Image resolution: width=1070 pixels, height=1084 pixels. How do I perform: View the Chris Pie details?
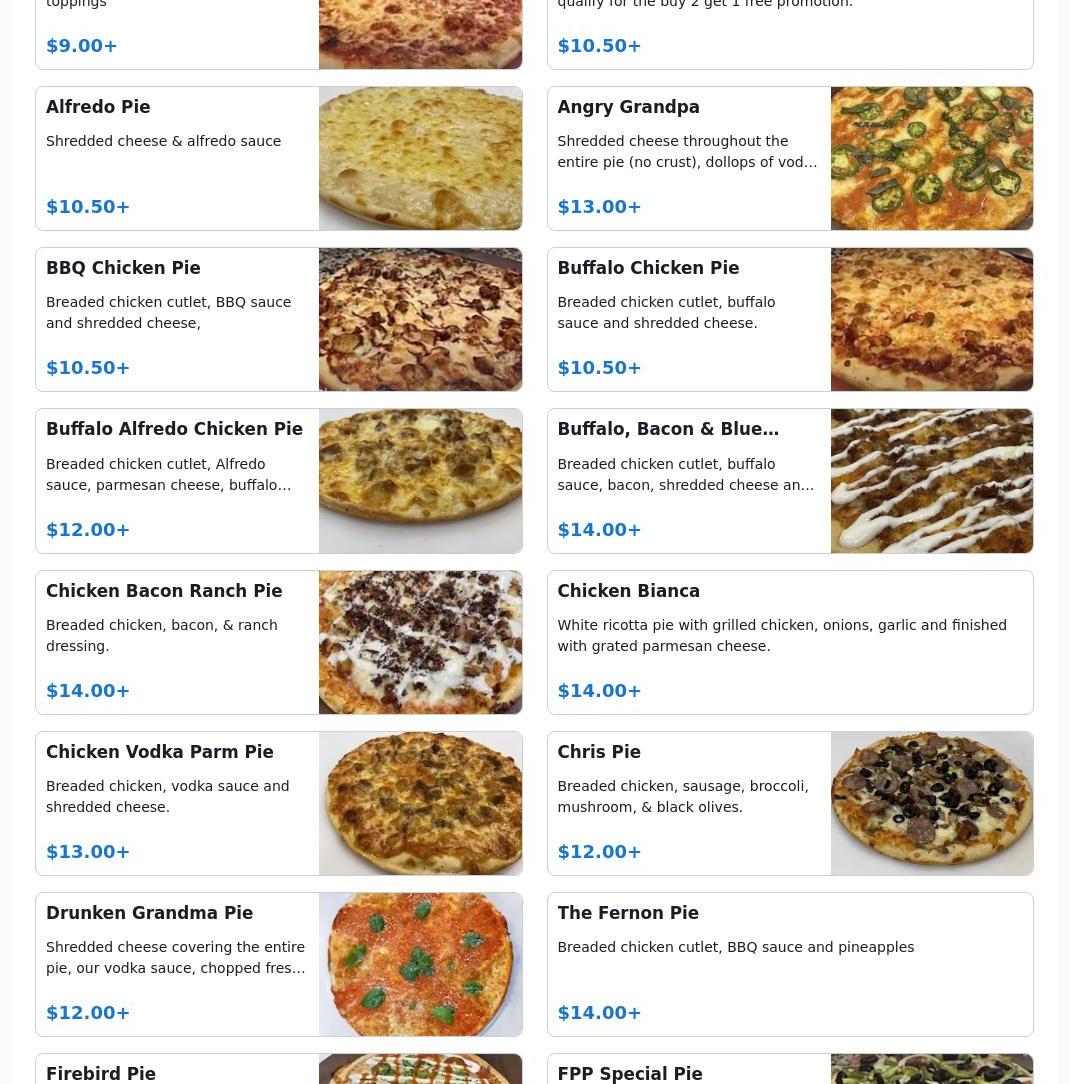[x=790, y=803]
